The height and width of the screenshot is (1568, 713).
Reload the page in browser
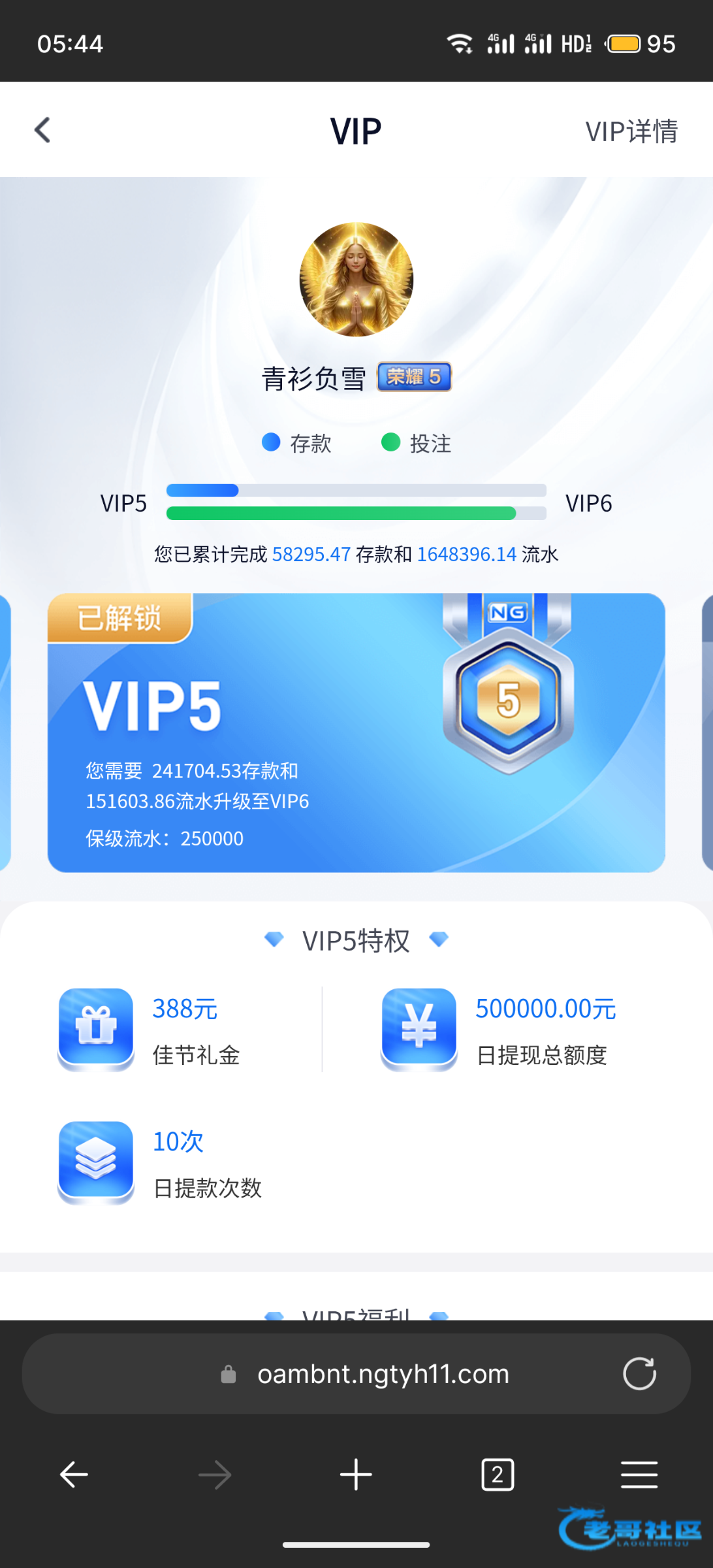[639, 1373]
